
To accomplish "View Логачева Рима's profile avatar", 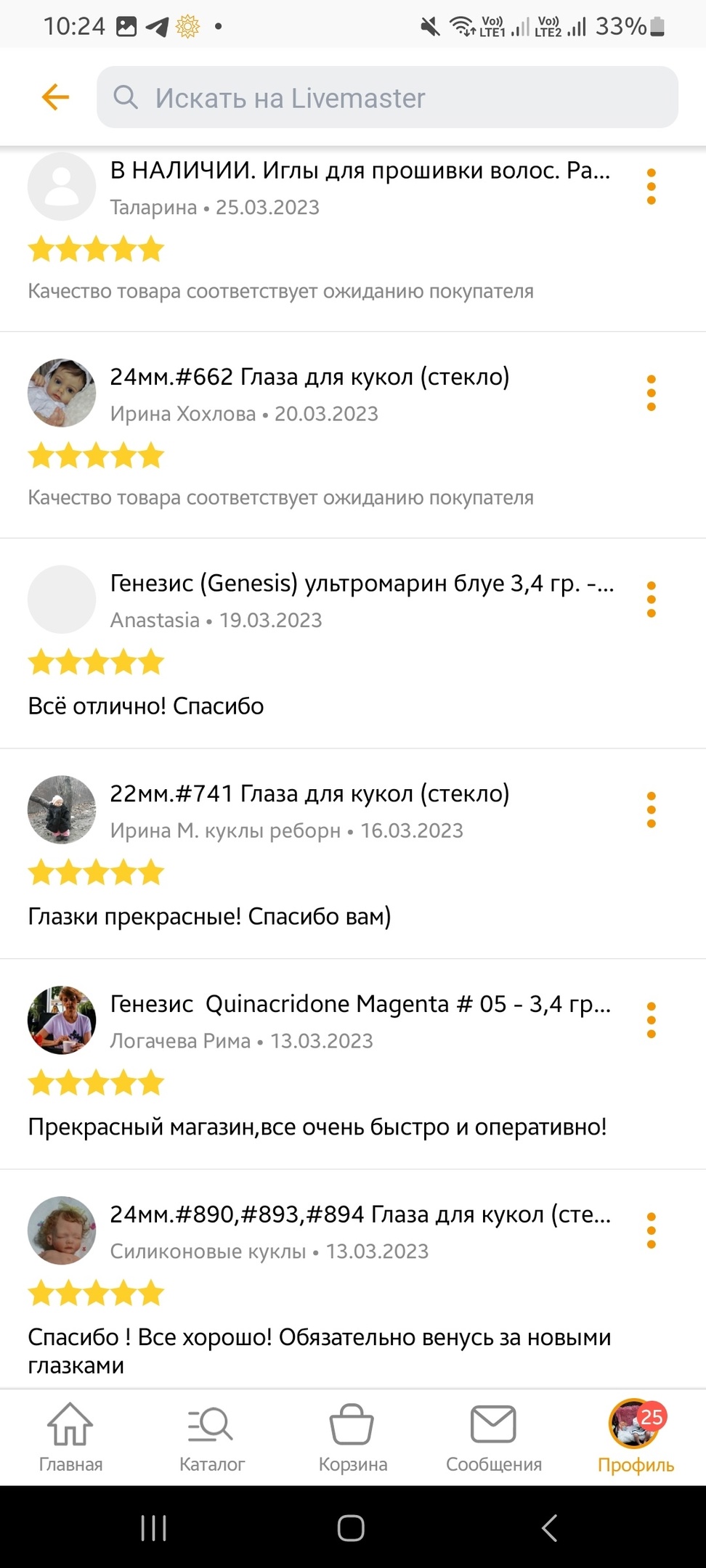I will 62,1020.
